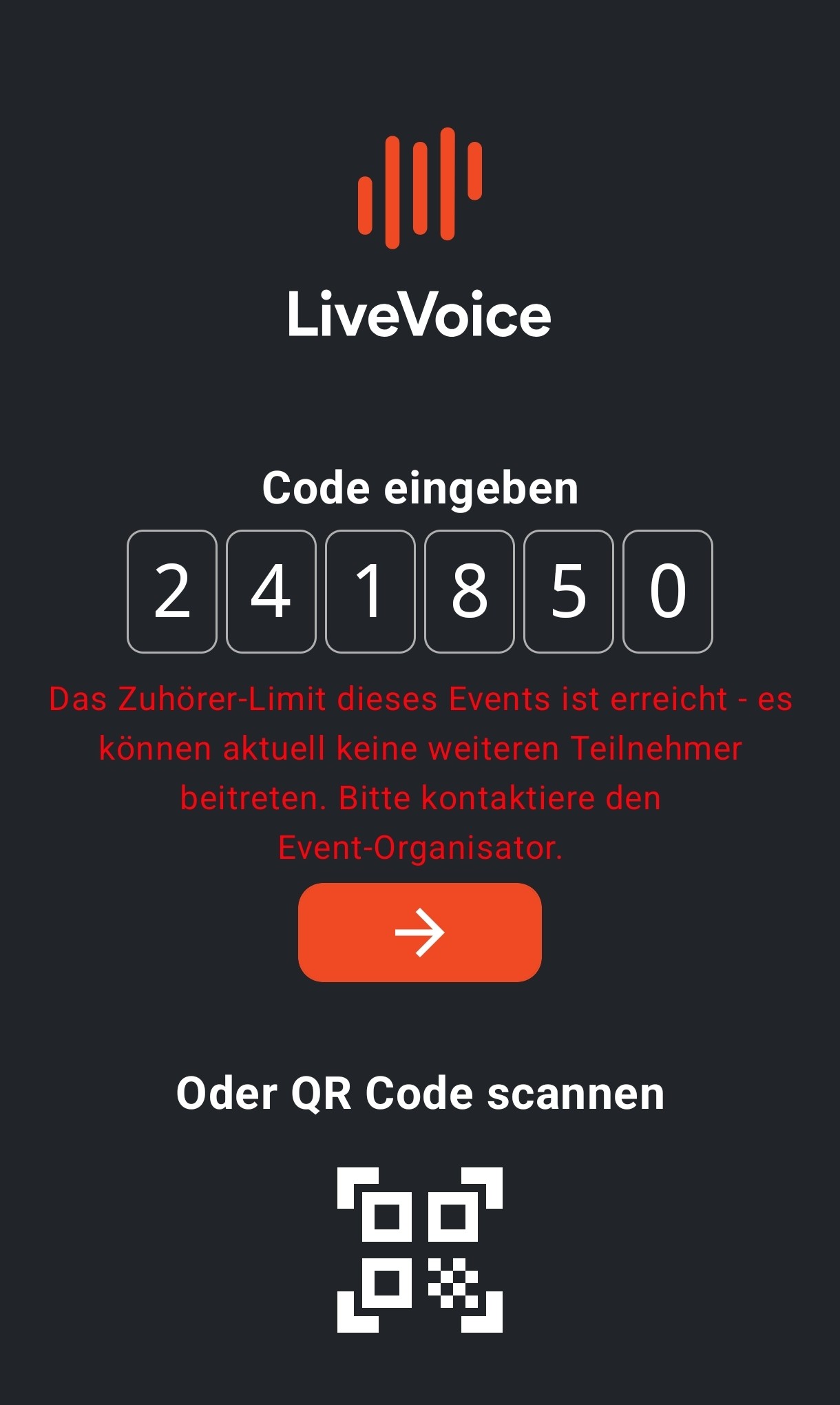
Task: Select the second code box showing 4
Action: pos(271,591)
